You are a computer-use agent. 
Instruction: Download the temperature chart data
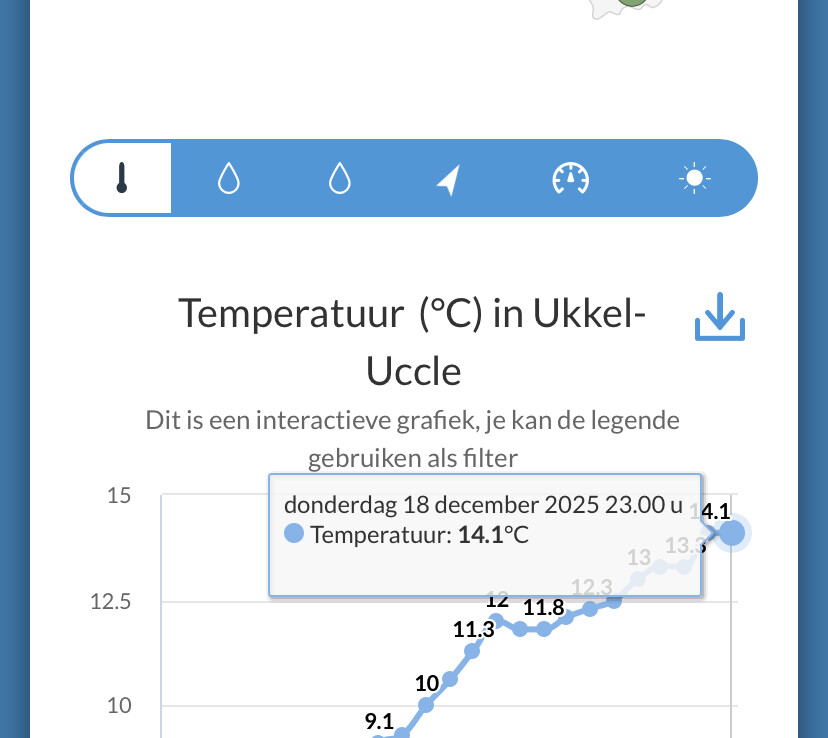[720, 319]
